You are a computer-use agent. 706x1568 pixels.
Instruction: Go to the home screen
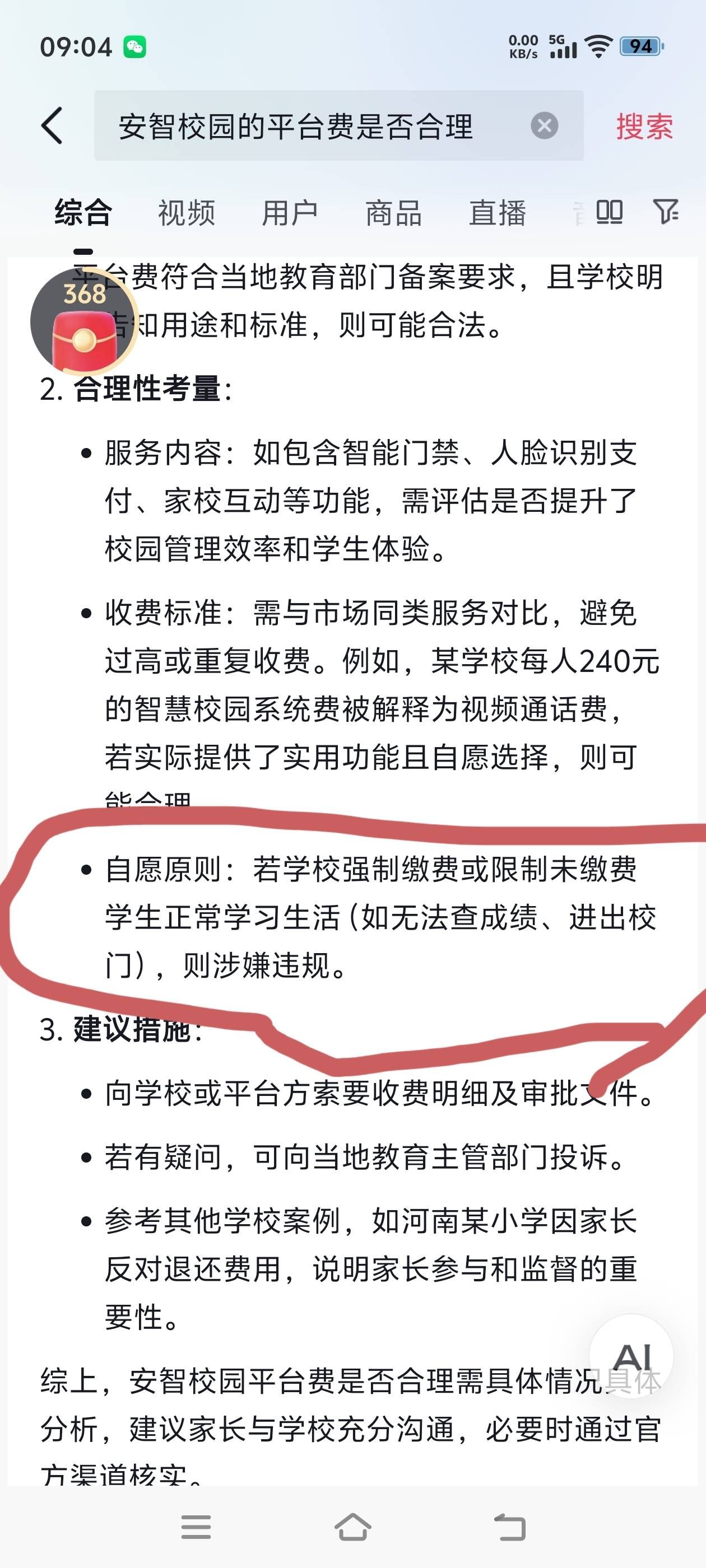tap(352, 1527)
